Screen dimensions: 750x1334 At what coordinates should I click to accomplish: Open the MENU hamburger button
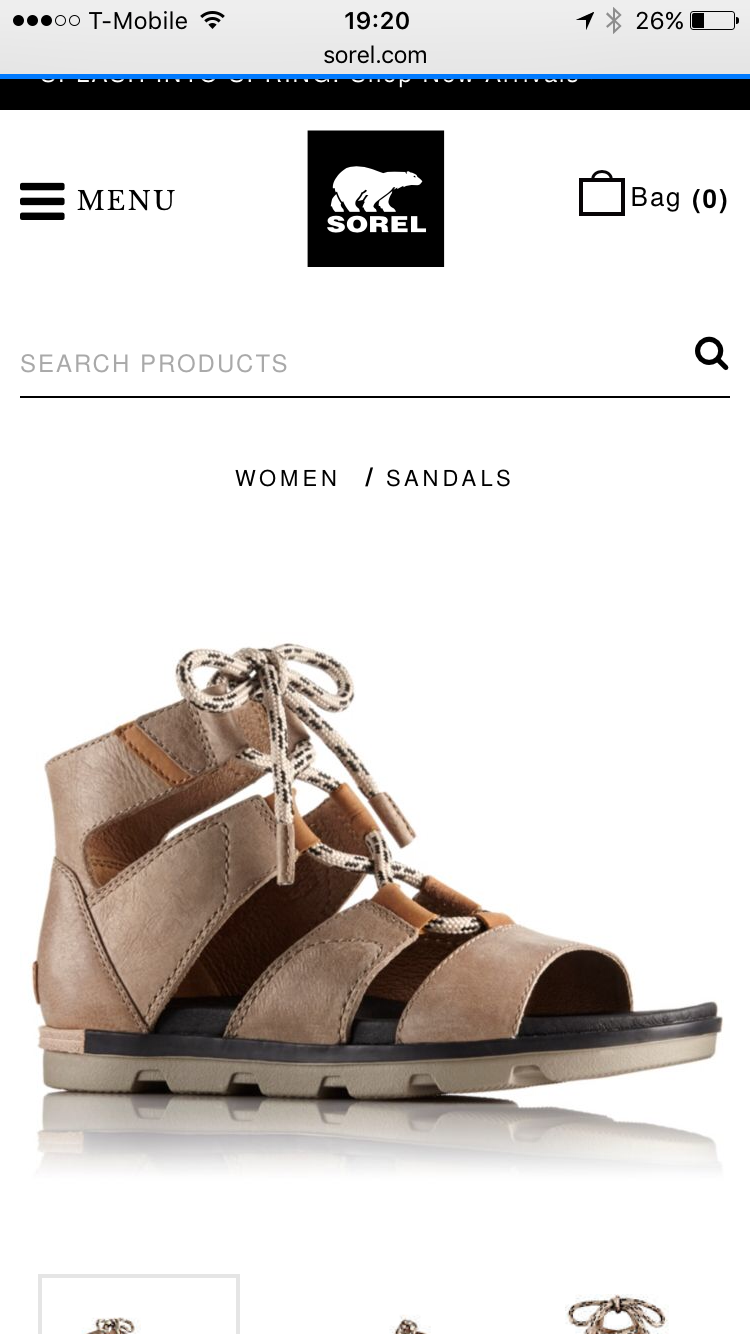point(97,201)
